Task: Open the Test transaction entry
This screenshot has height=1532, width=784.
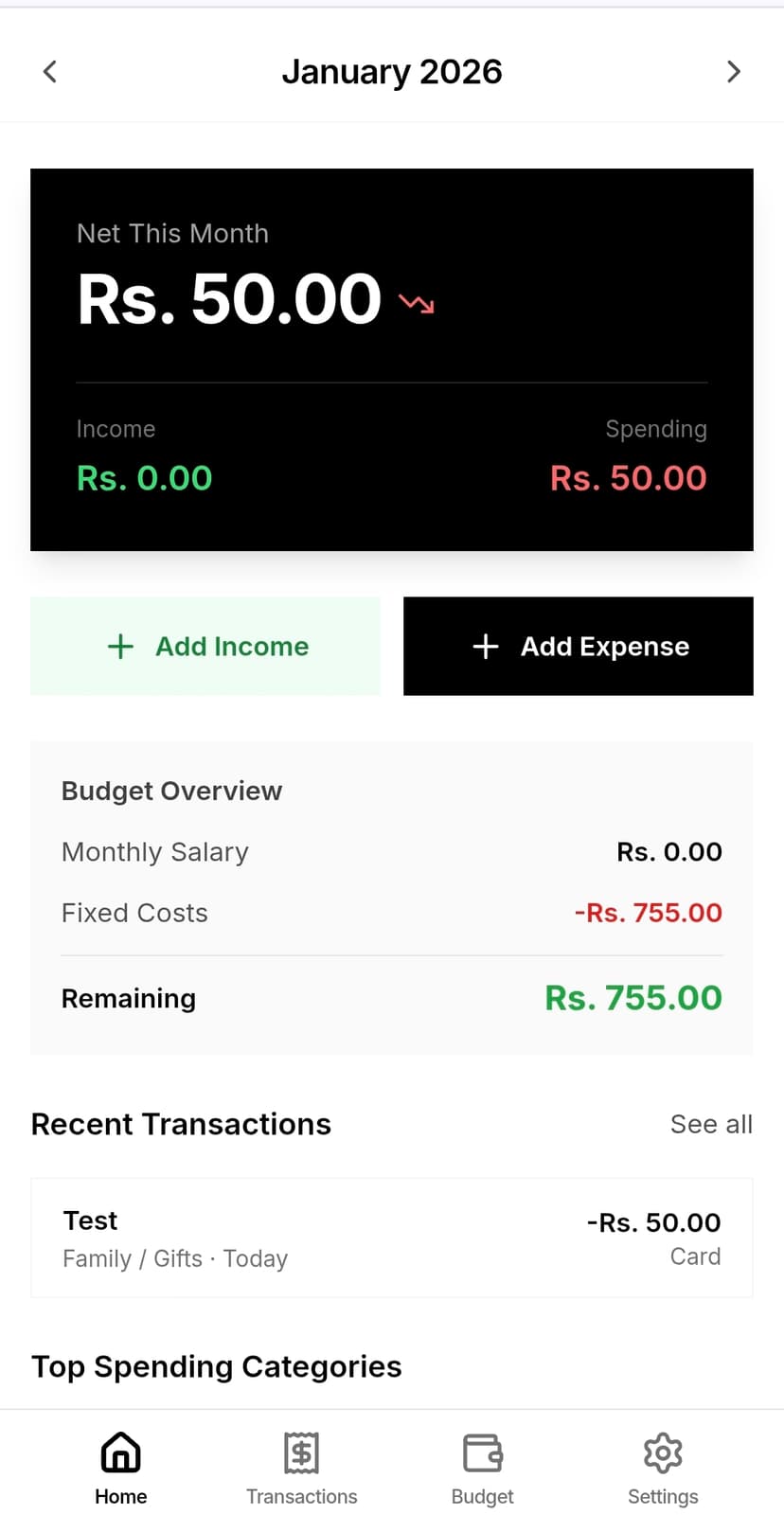Action: tap(392, 1238)
